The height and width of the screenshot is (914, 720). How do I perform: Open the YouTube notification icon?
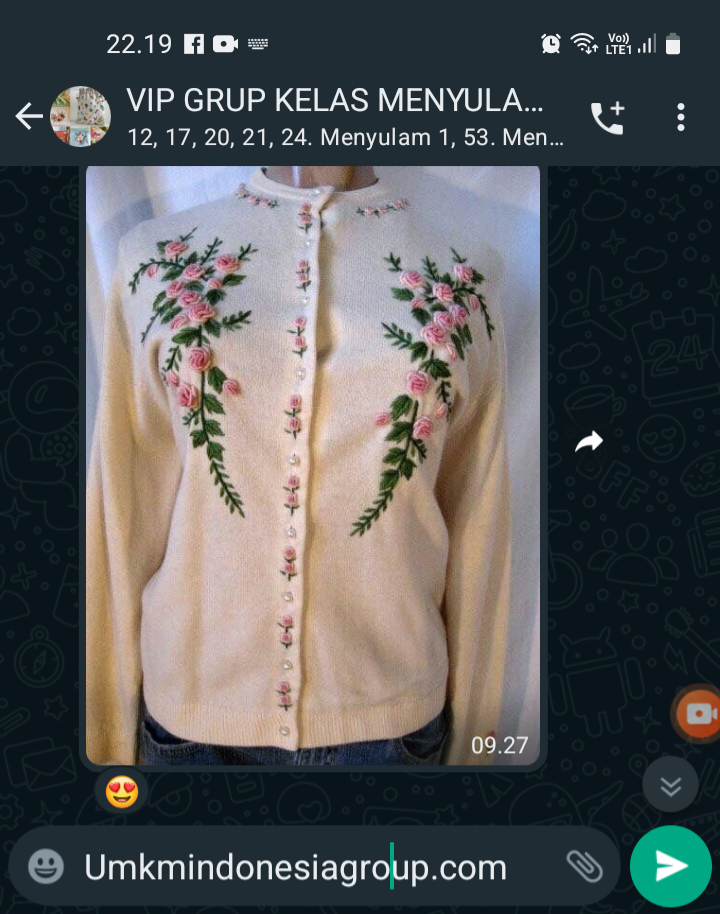[x=225, y=43]
